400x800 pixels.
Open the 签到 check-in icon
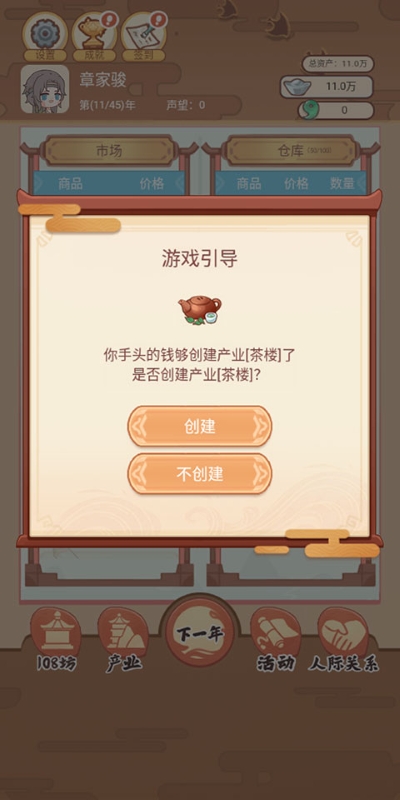tap(144, 36)
